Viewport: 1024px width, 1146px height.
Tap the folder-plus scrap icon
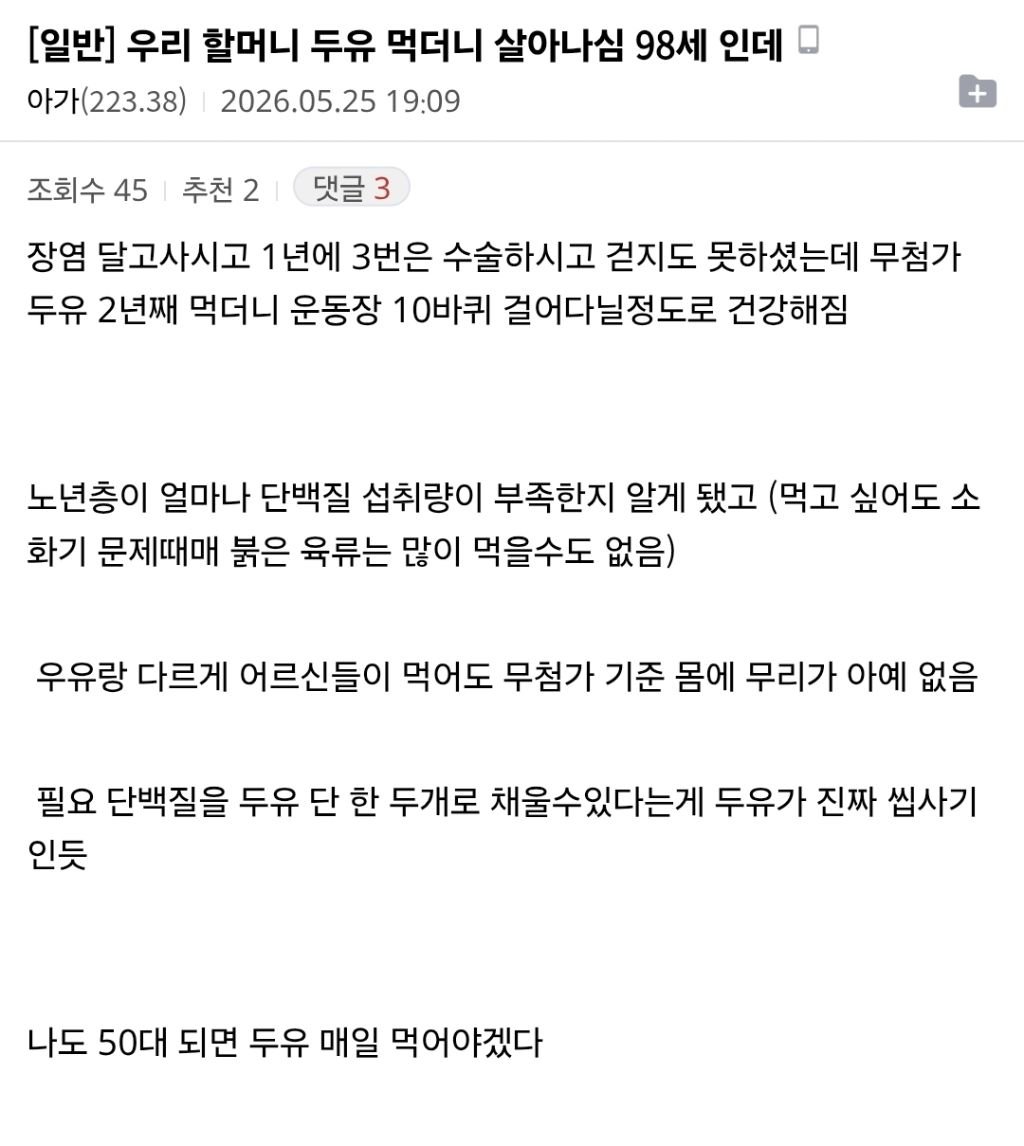(977, 92)
